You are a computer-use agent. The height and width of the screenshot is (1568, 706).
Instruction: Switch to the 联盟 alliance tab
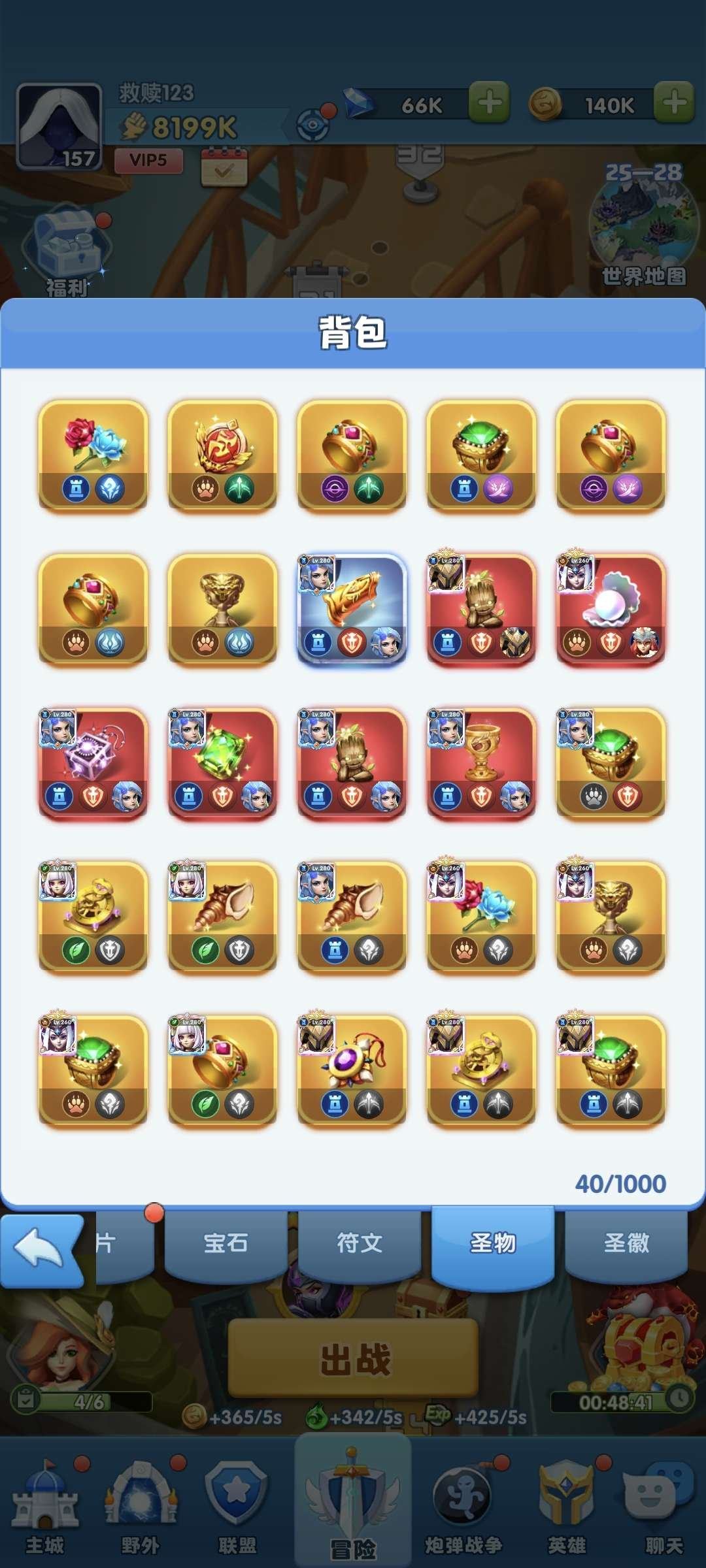click(237, 1509)
